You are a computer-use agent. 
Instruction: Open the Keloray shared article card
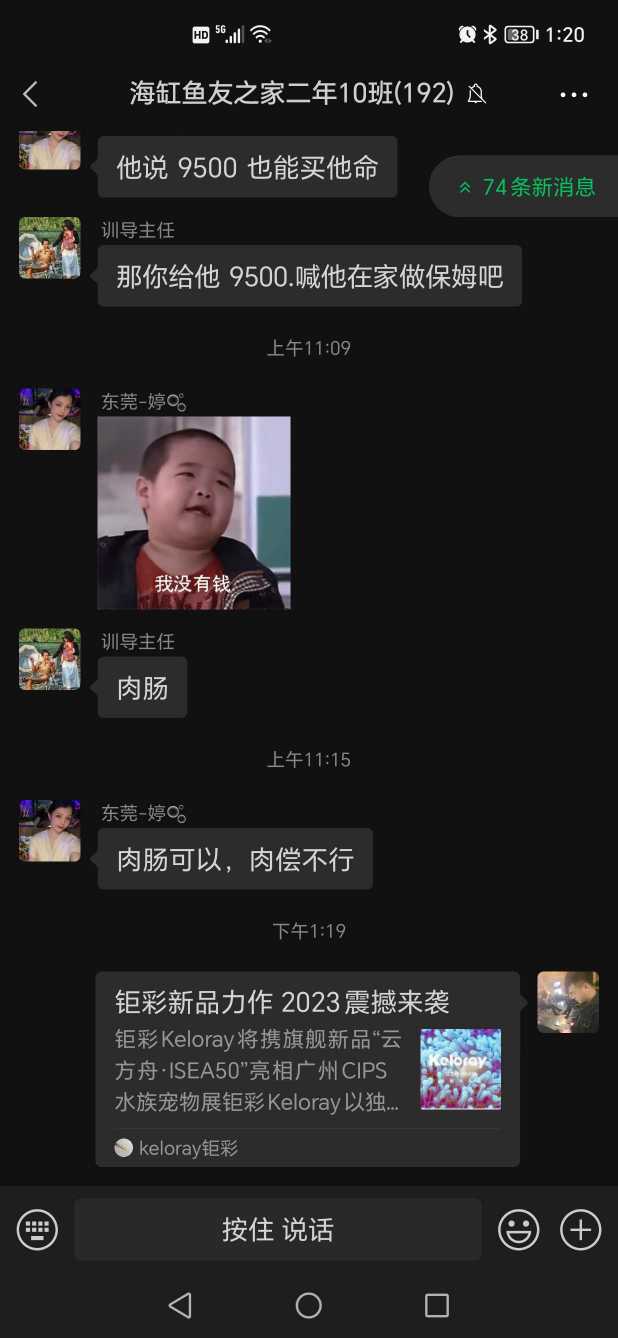[307, 1068]
